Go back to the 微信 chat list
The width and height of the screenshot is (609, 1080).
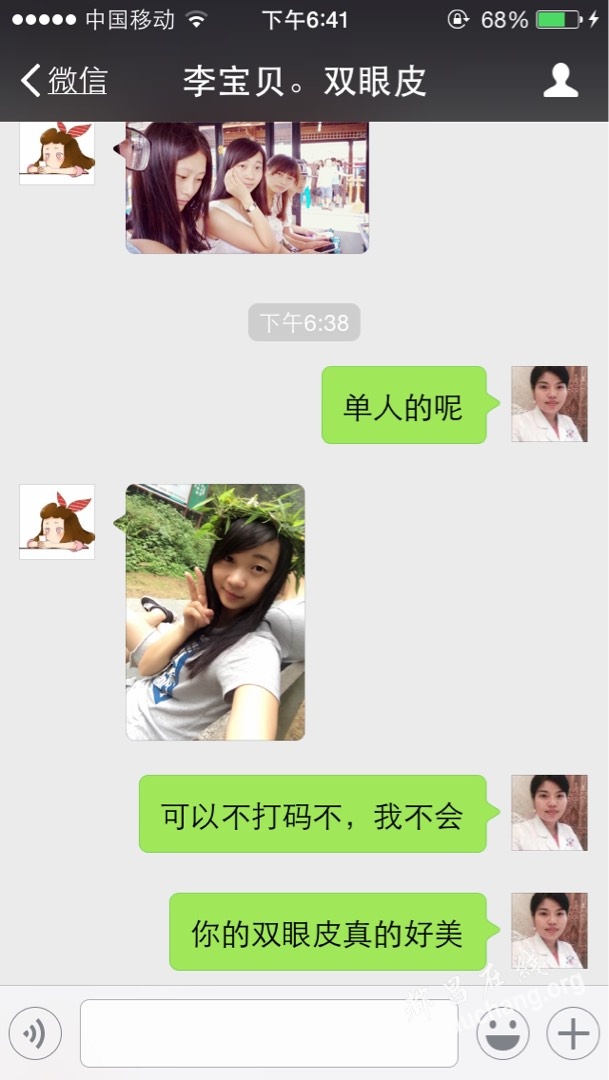[64, 81]
